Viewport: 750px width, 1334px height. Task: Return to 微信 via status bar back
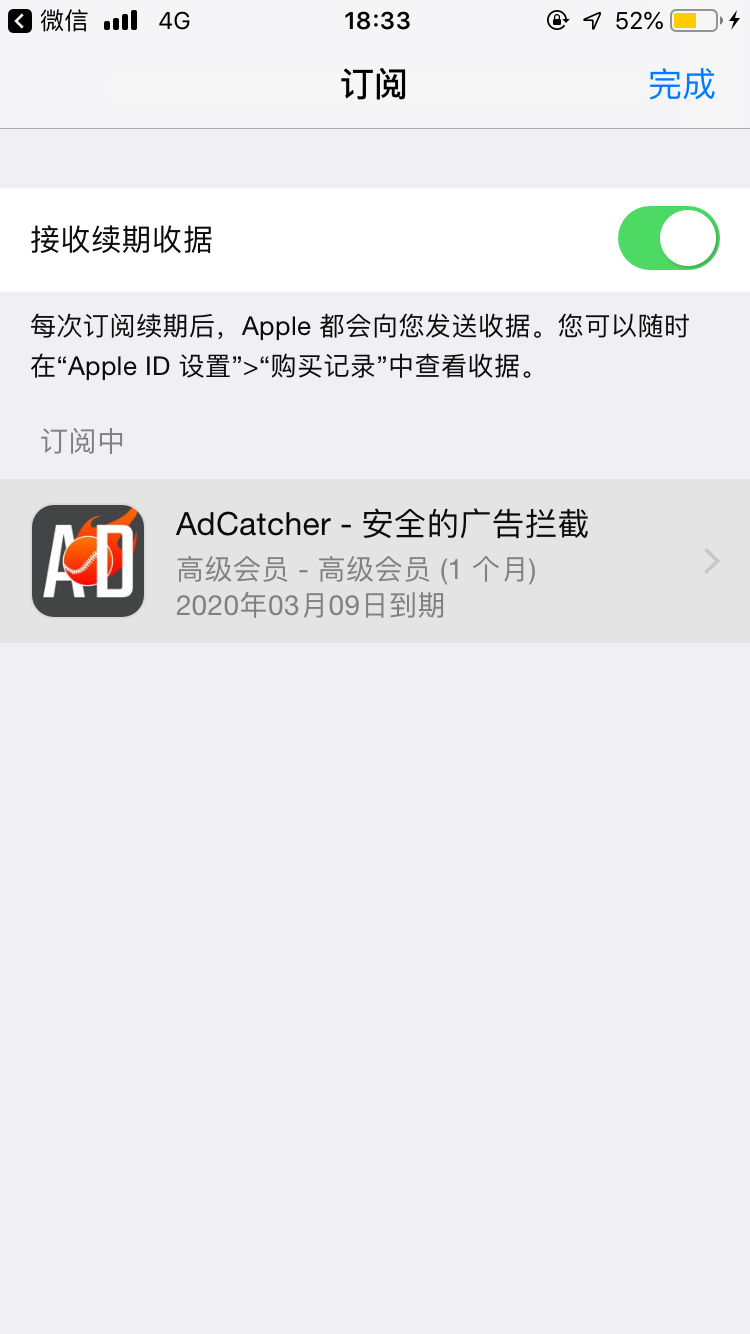48,21
